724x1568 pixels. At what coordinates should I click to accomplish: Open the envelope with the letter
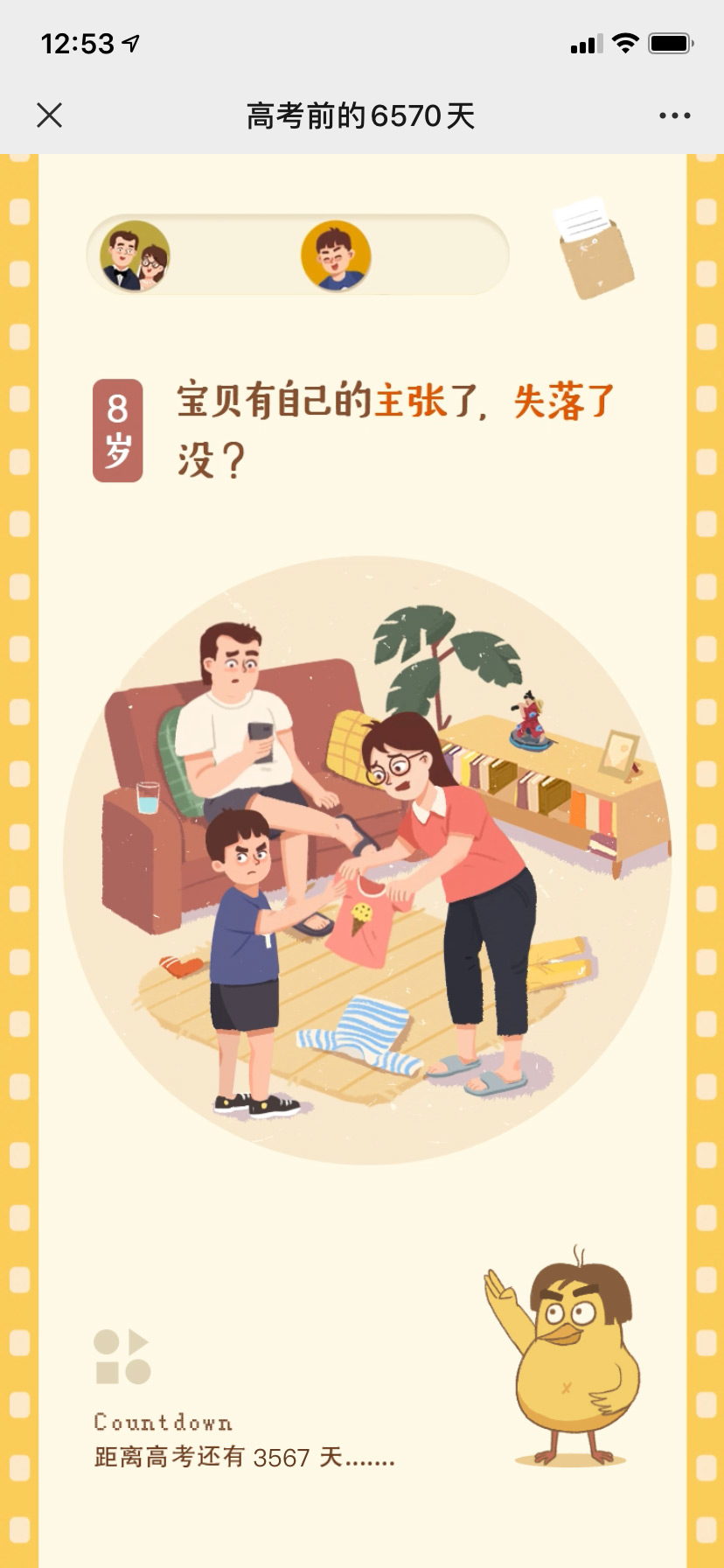coord(595,248)
